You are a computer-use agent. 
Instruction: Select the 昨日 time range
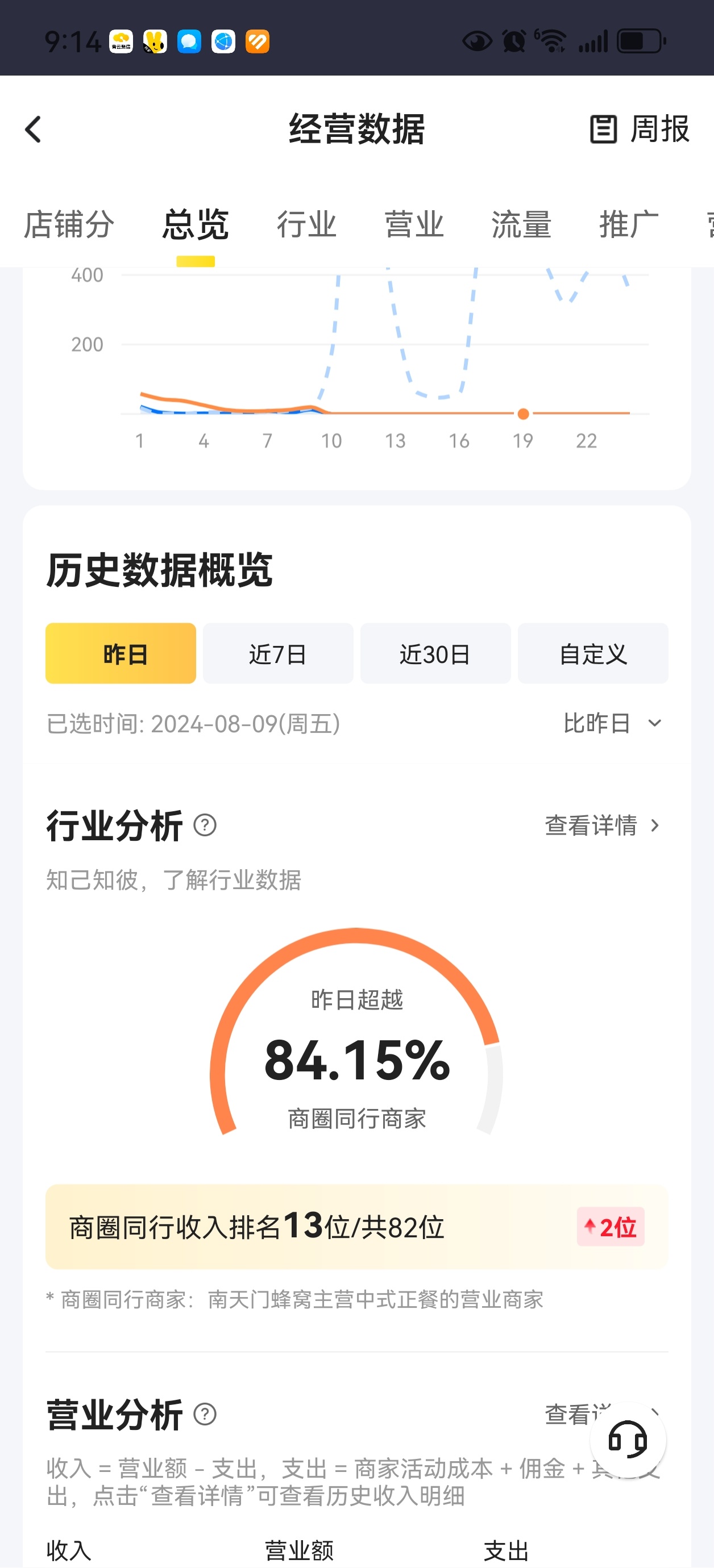pyautogui.click(x=121, y=654)
